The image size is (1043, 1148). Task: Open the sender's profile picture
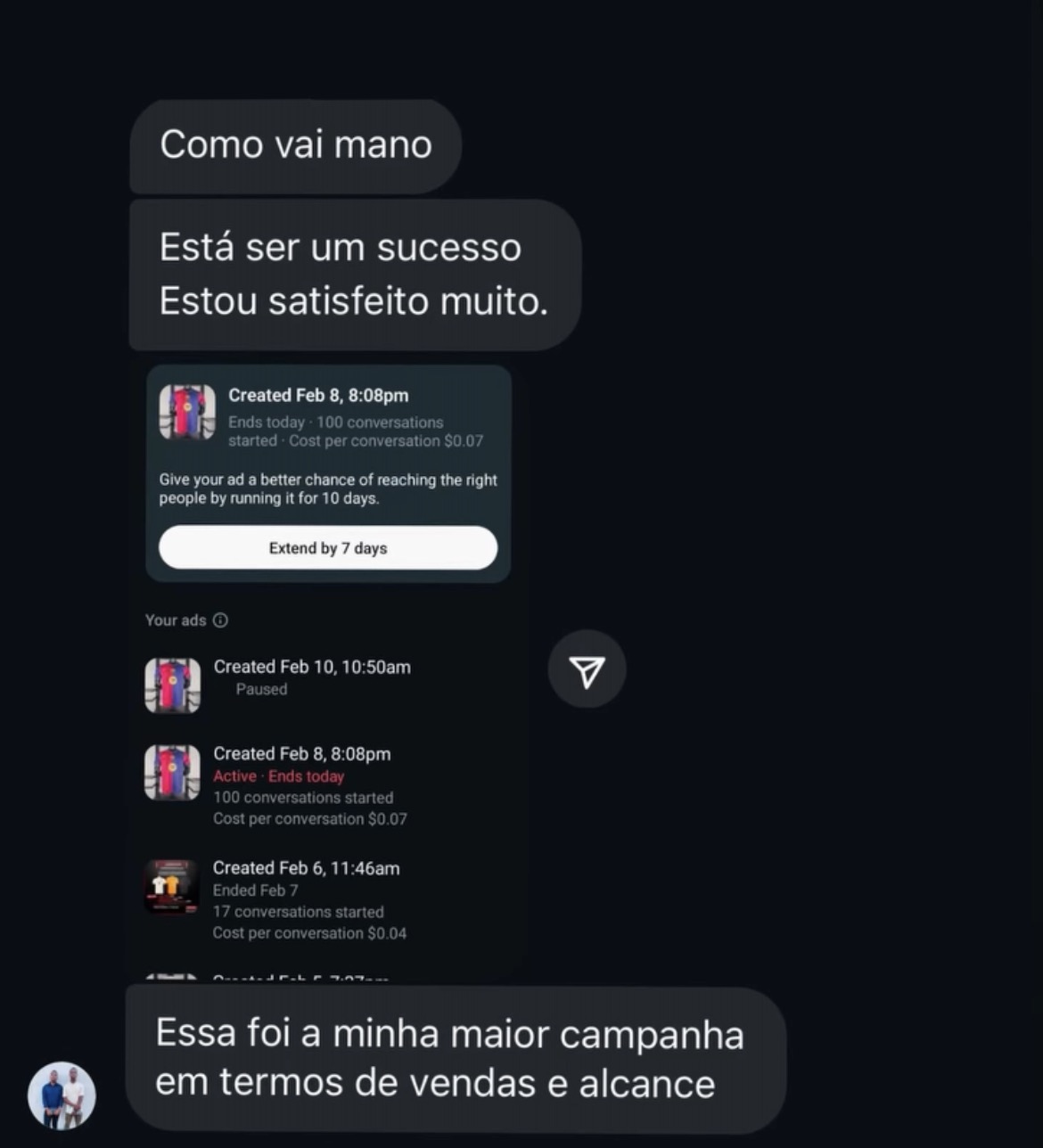[x=62, y=1095]
